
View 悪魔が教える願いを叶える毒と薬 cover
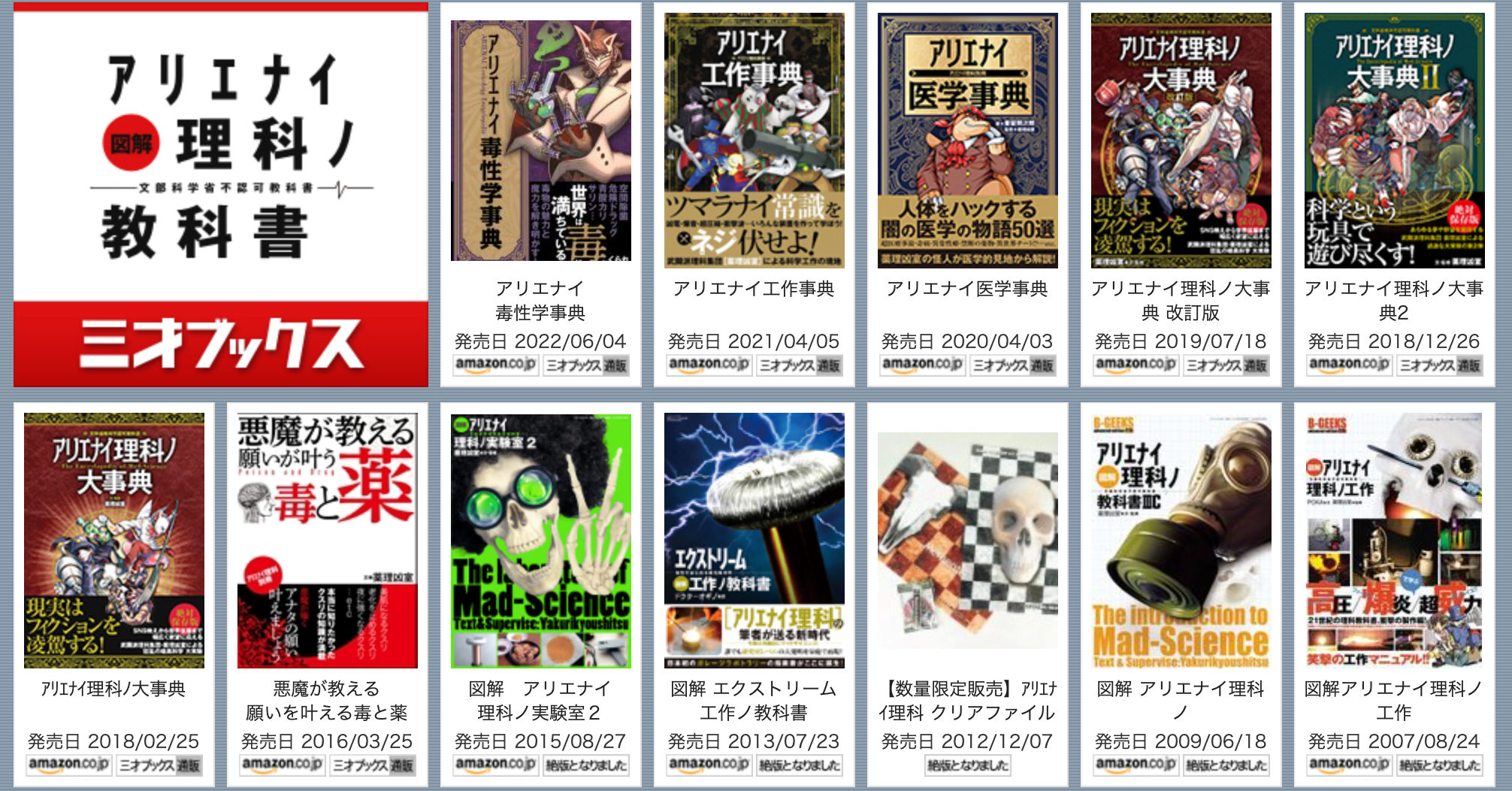pyautogui.click(x=327, y=540)
